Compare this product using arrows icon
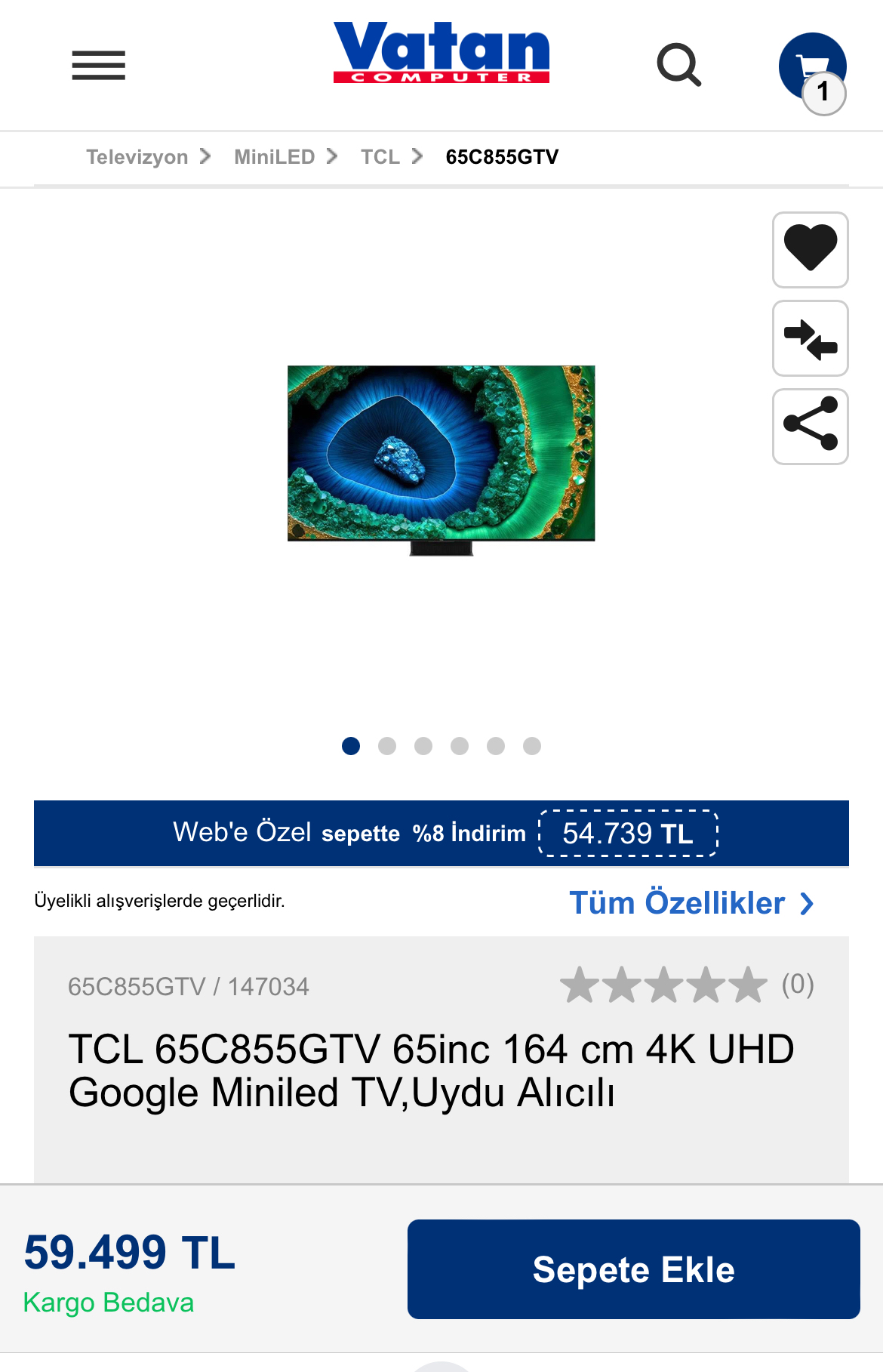883x1372 pixels. [811, 338]
